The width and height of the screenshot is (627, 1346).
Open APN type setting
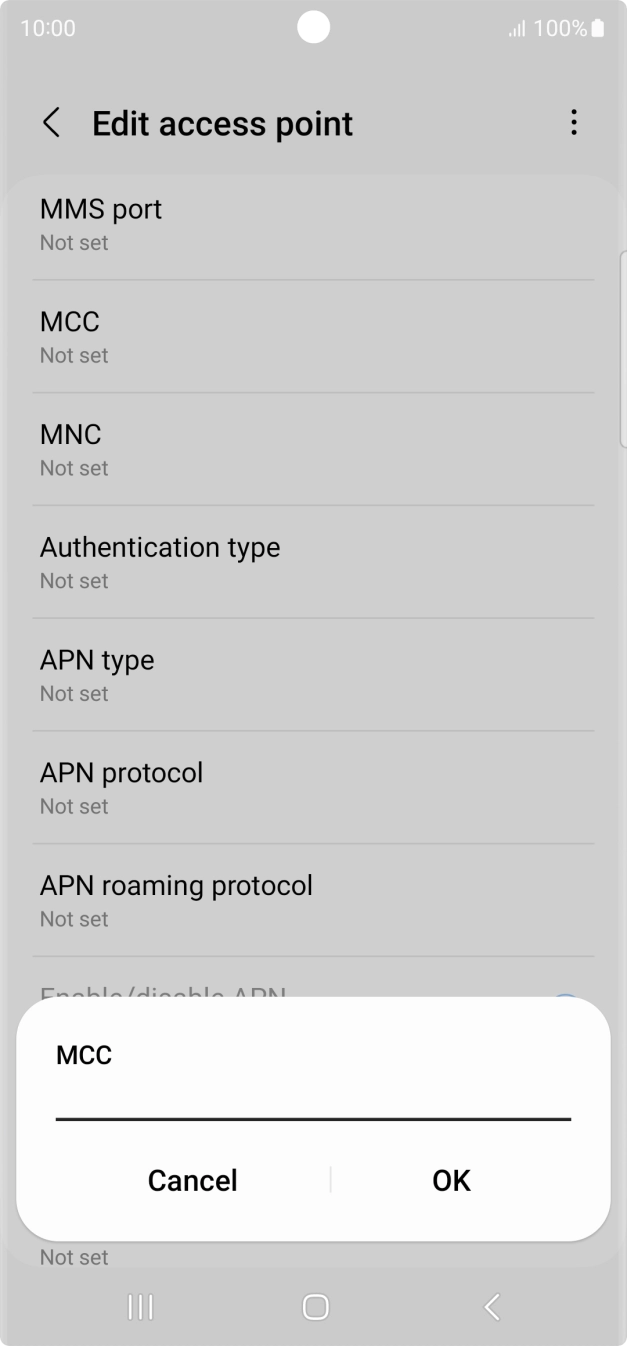pos(313,675)
